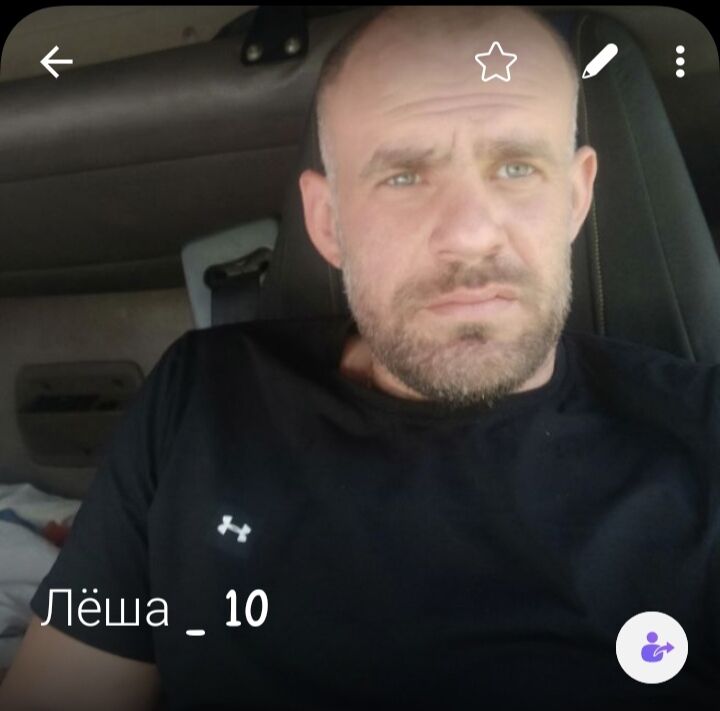
Task: Tap the purple round contact share button
Action: click(x=652, y=647)
